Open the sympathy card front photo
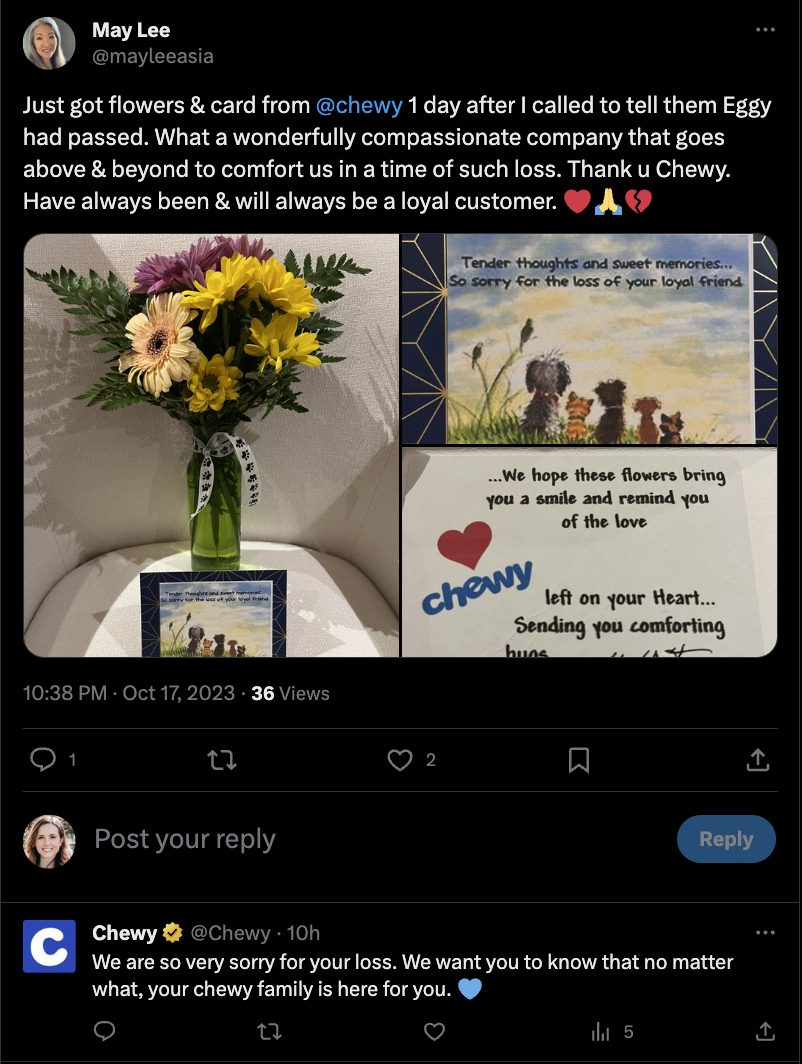802x1064 pixels. coord(589,339)
